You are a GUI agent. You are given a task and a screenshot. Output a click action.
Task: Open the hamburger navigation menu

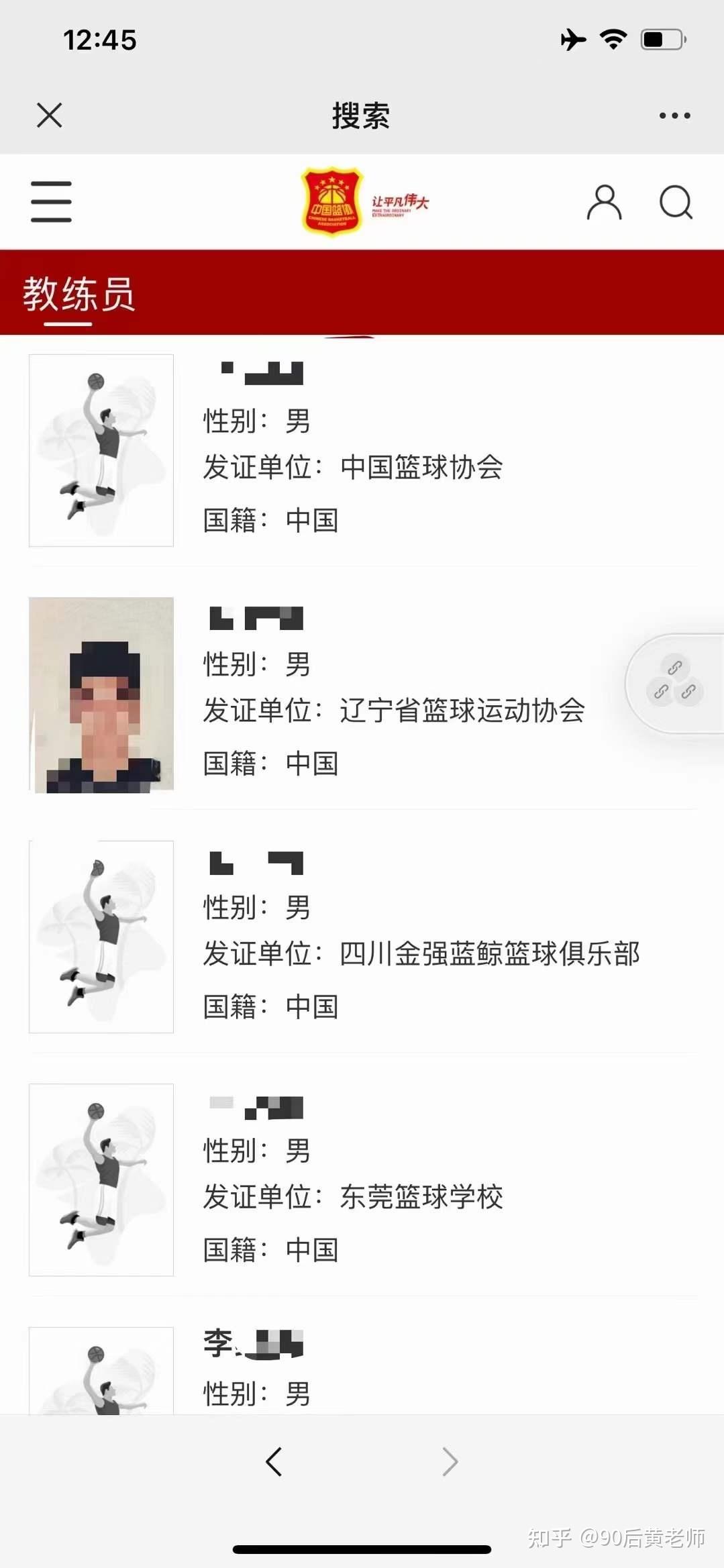[x=51, y=201]
